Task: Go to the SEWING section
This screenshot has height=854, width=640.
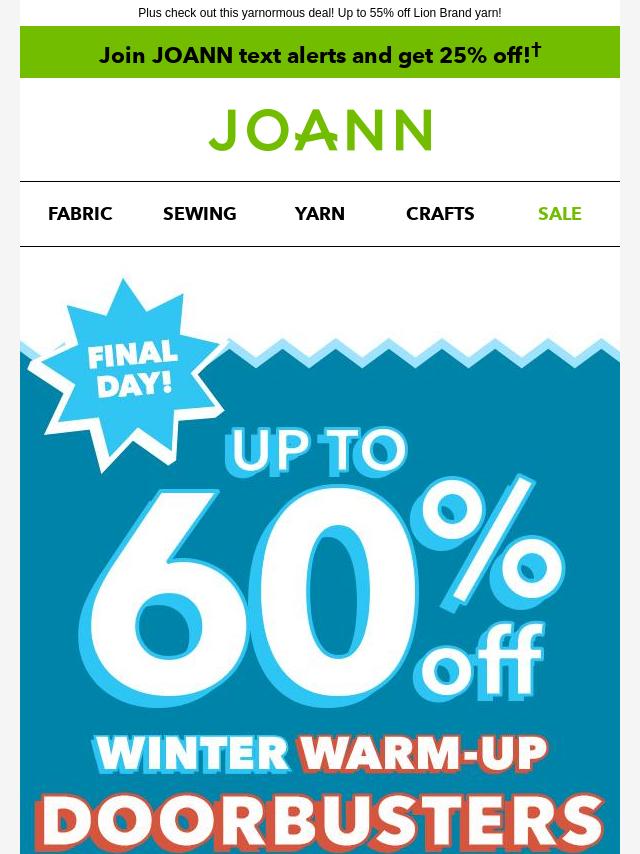Action: (200, 214)
